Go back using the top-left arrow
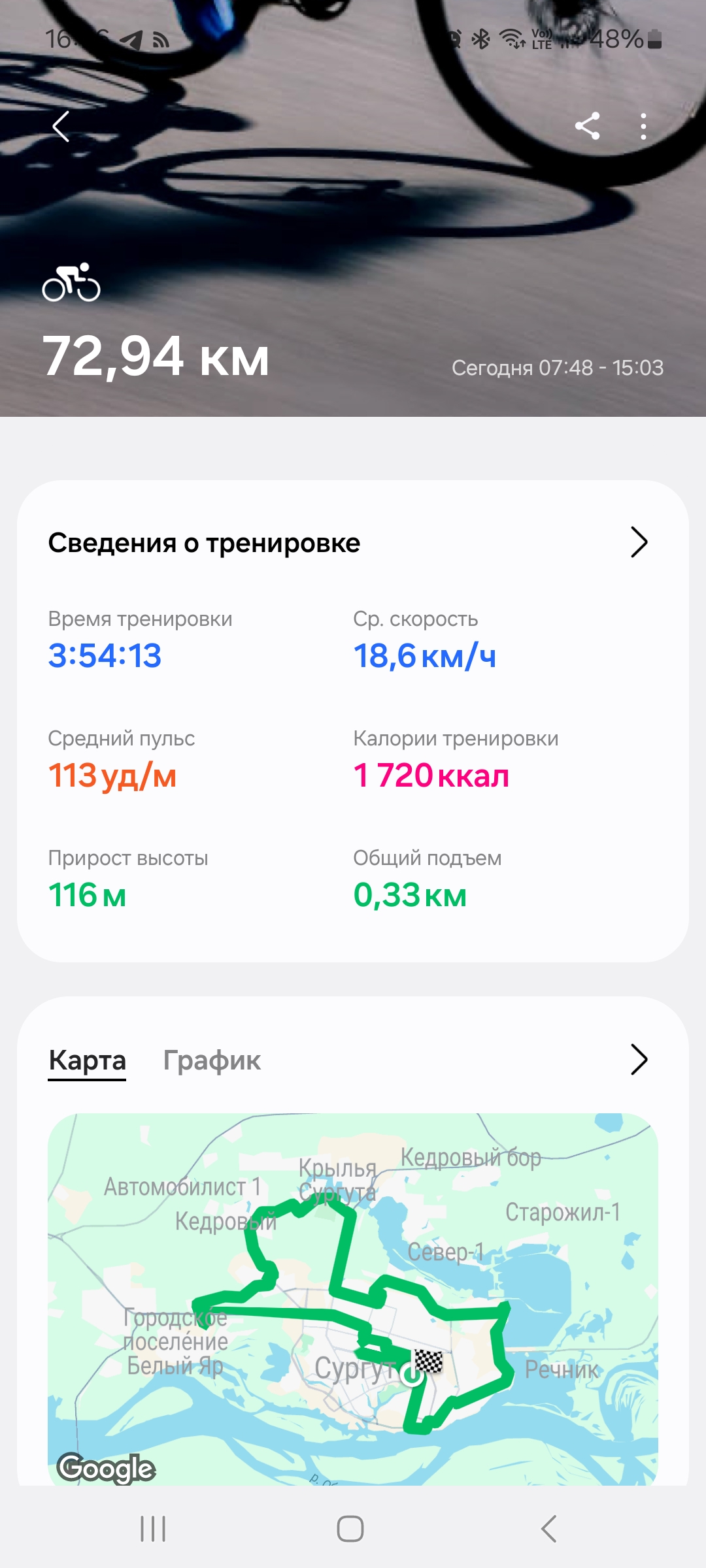 pos(61,126)
